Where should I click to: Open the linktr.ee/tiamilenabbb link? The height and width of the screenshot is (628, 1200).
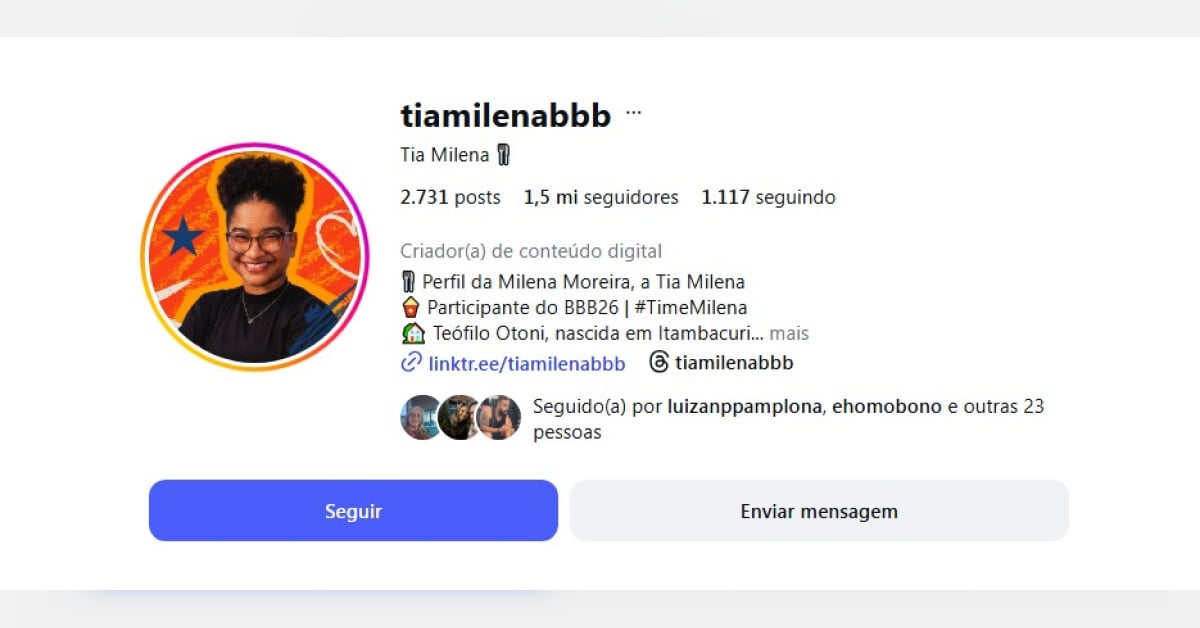click(526, 363)
